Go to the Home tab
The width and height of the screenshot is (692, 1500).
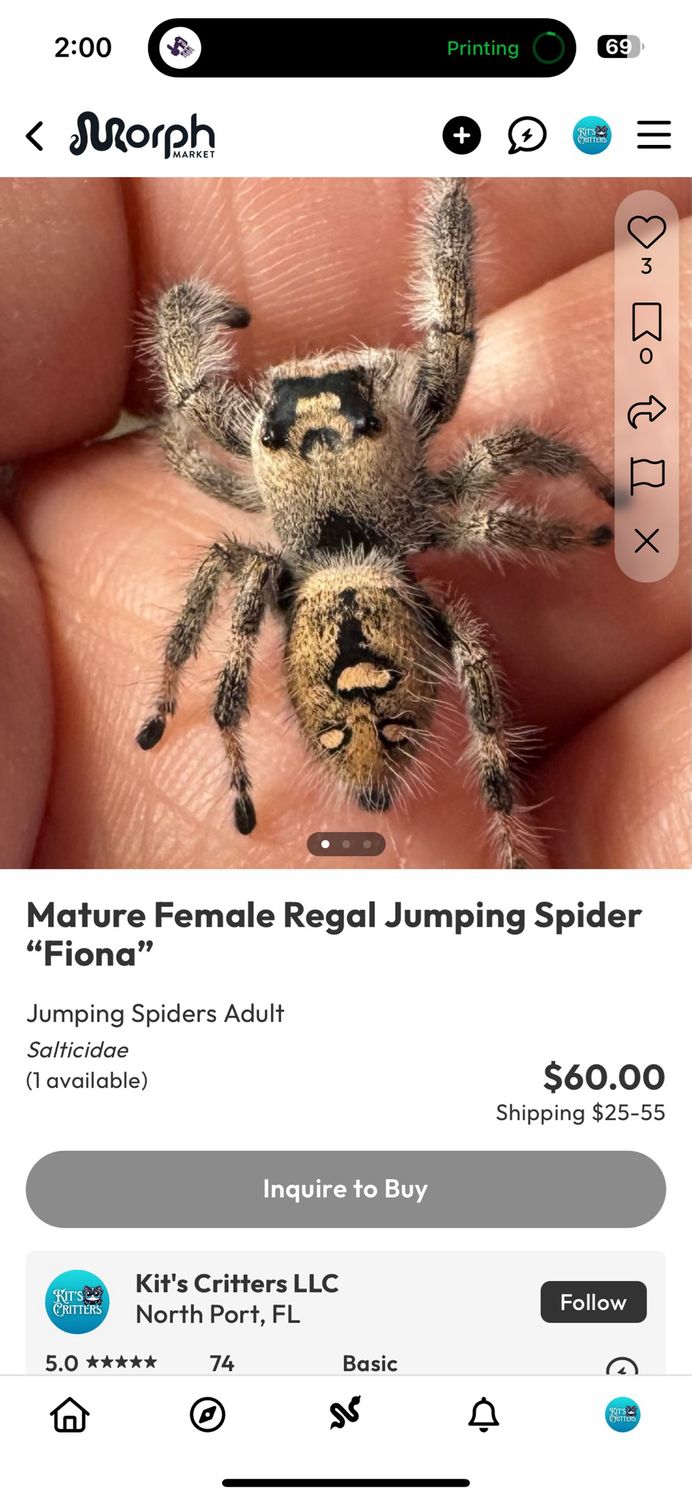pos(70,1414)
